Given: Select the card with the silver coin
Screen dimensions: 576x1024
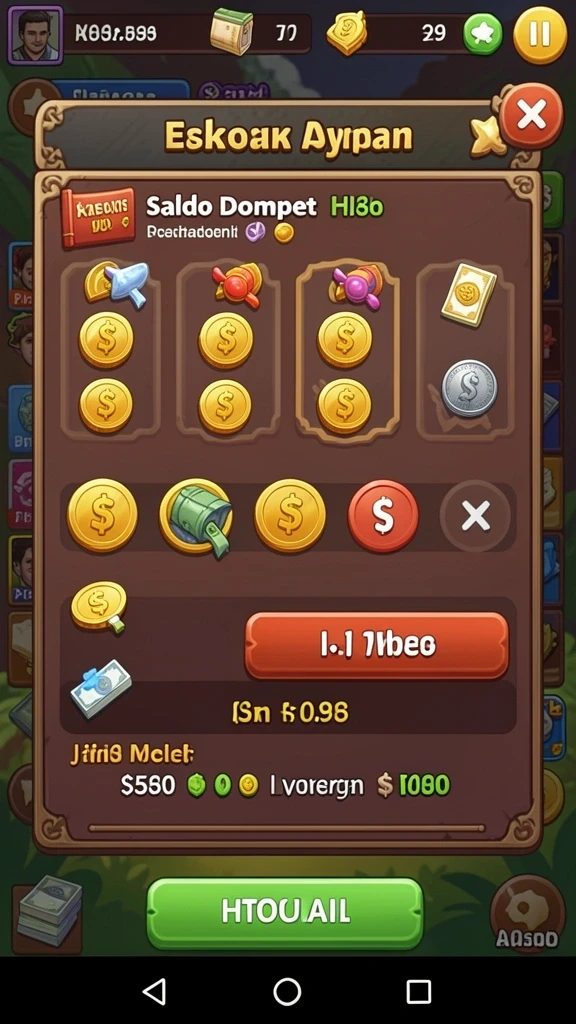Looking at the screenshot, I should (x=466, y=349).
